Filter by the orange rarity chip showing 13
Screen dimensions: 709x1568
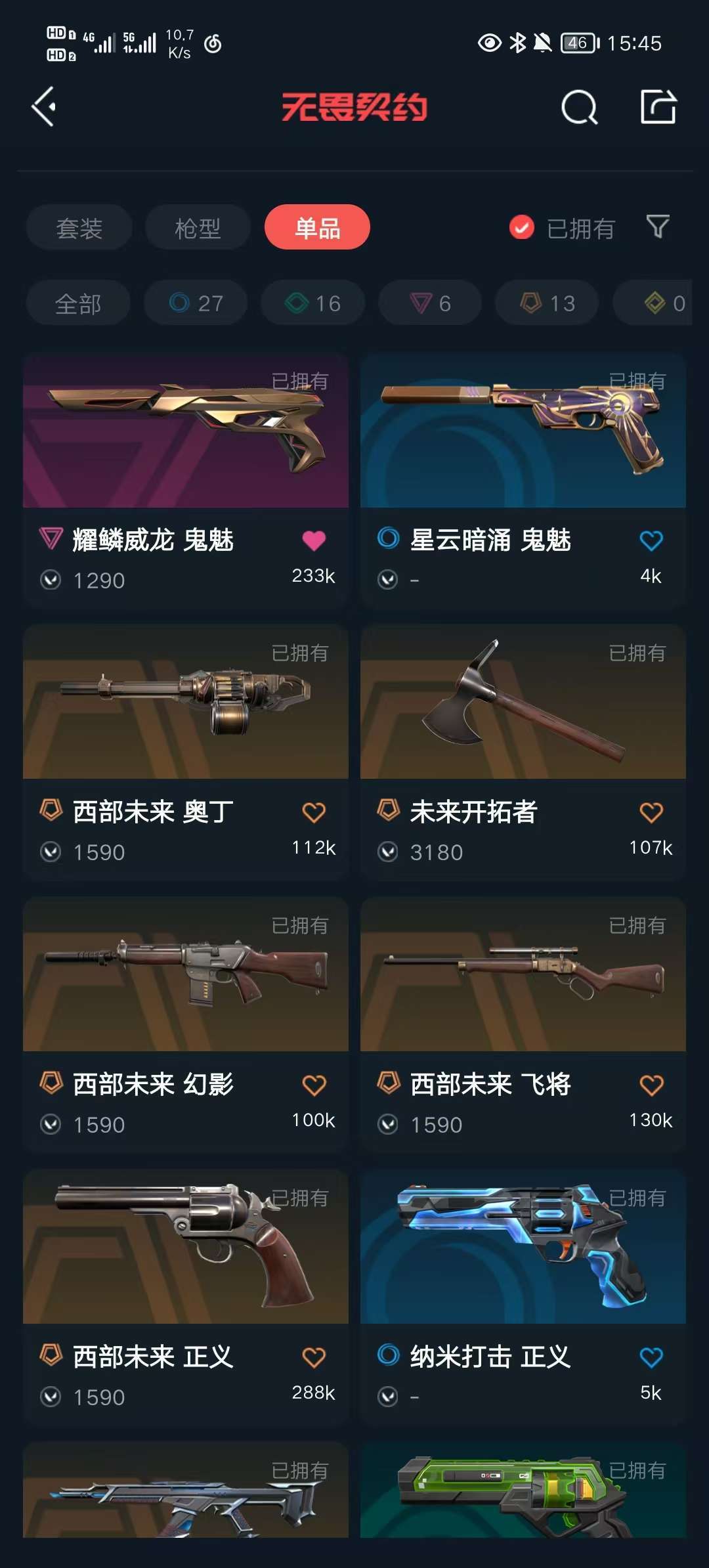[547, 303]
